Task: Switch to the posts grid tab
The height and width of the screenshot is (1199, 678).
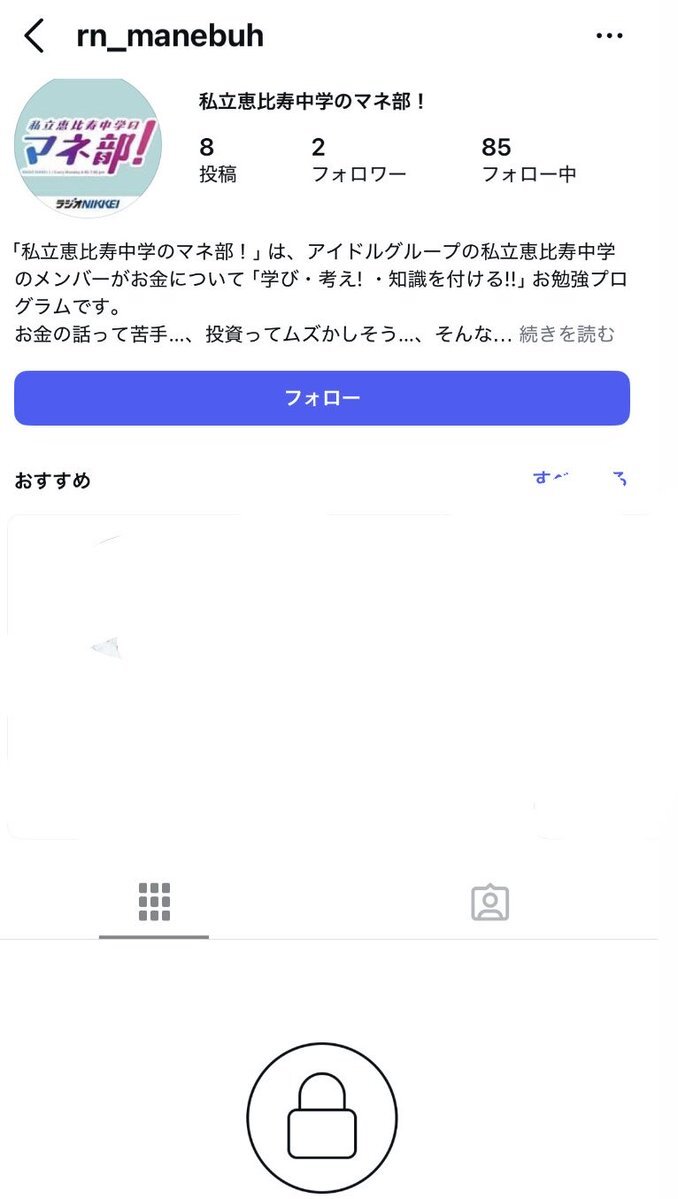Action: pyautogui.click(x=154, y=902)
